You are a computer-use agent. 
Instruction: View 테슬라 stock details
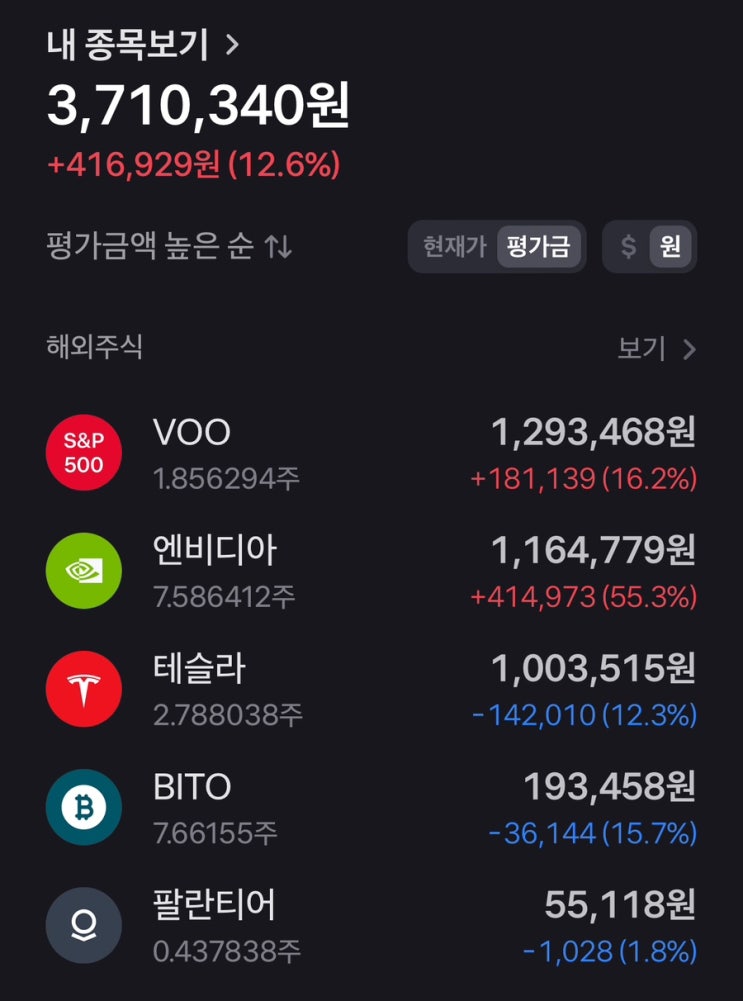pyautogui.click(x=371, y=689)
